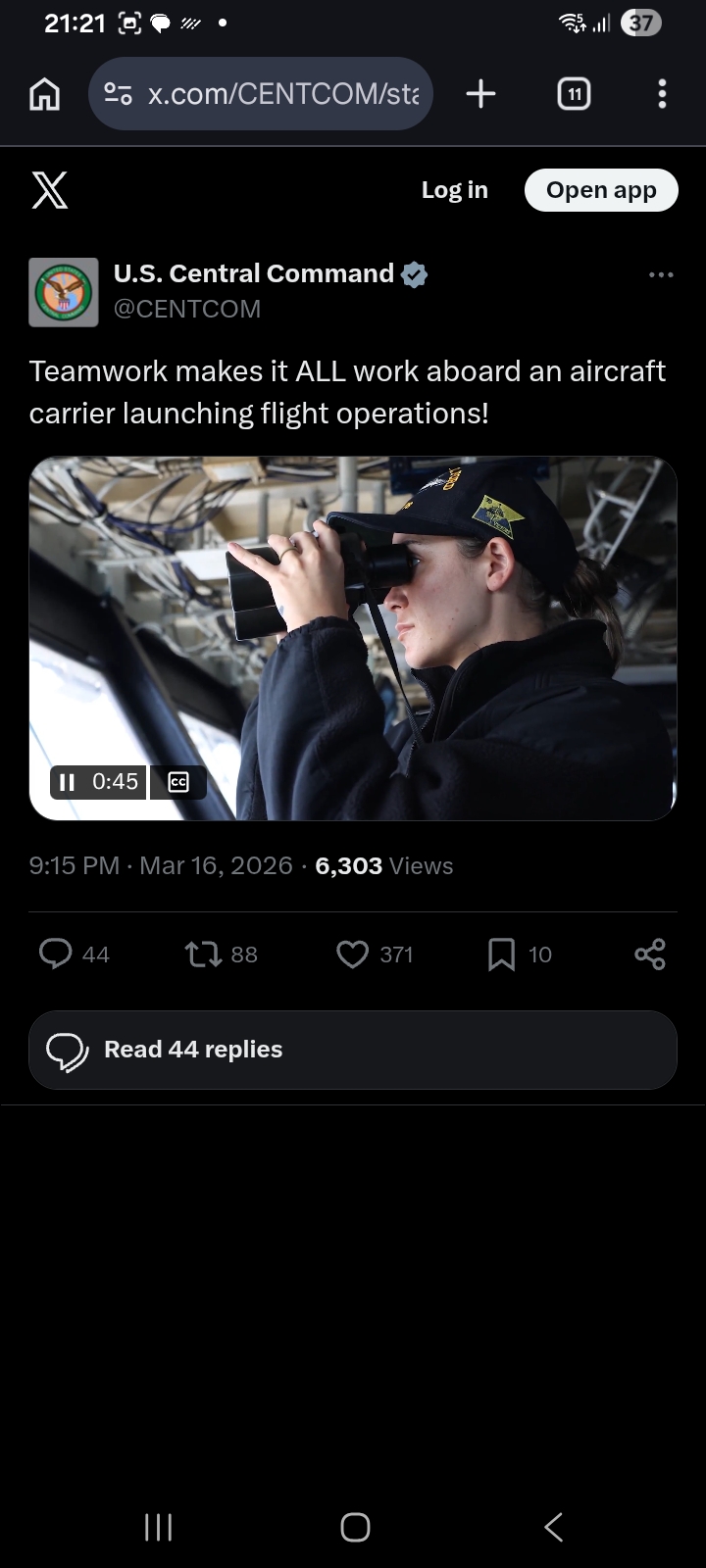Toggle closed captions on the video
Viewport: 706px width, 1568px height.
click(178, 782)
